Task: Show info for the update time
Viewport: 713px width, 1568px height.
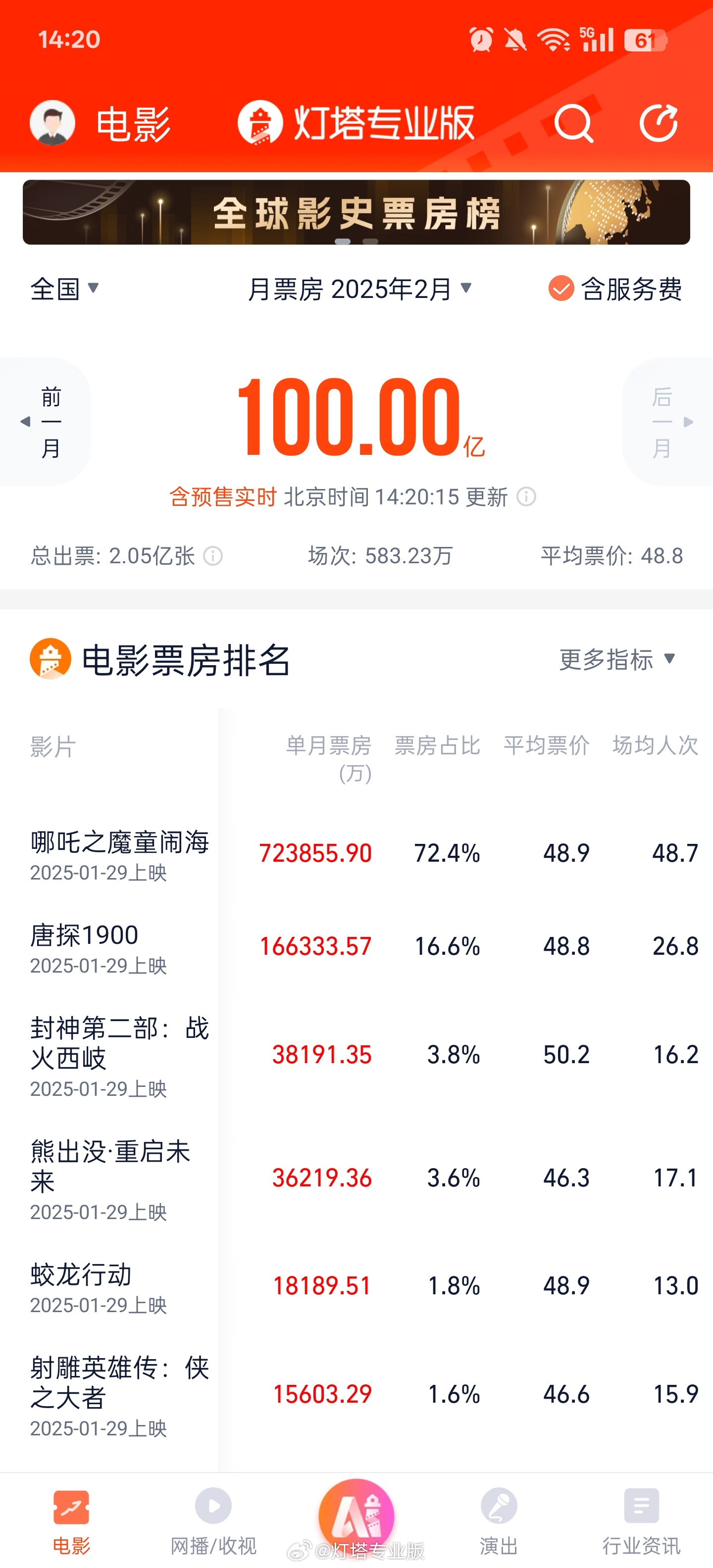Action: pos(526,497)
